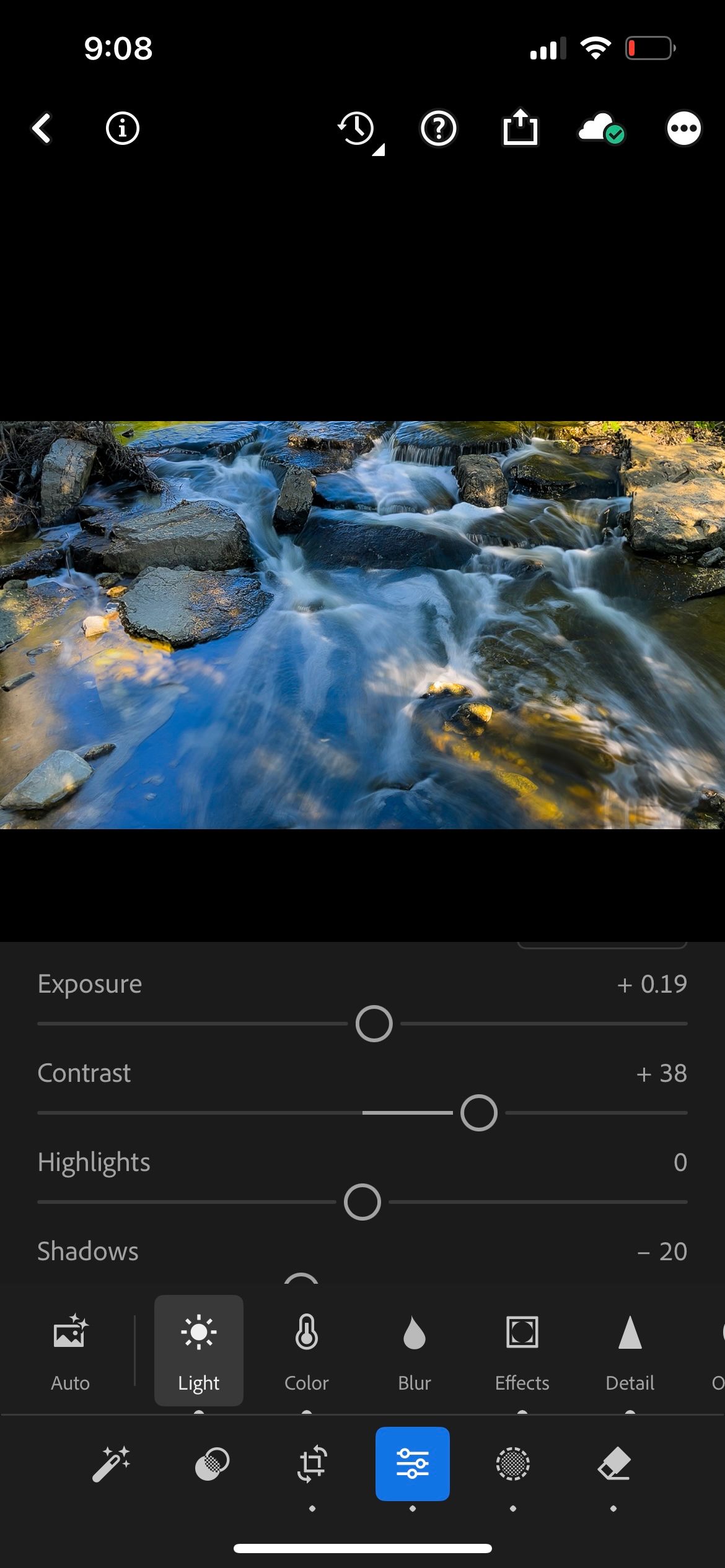Open the crop and rotate tool

(312, 1464)
